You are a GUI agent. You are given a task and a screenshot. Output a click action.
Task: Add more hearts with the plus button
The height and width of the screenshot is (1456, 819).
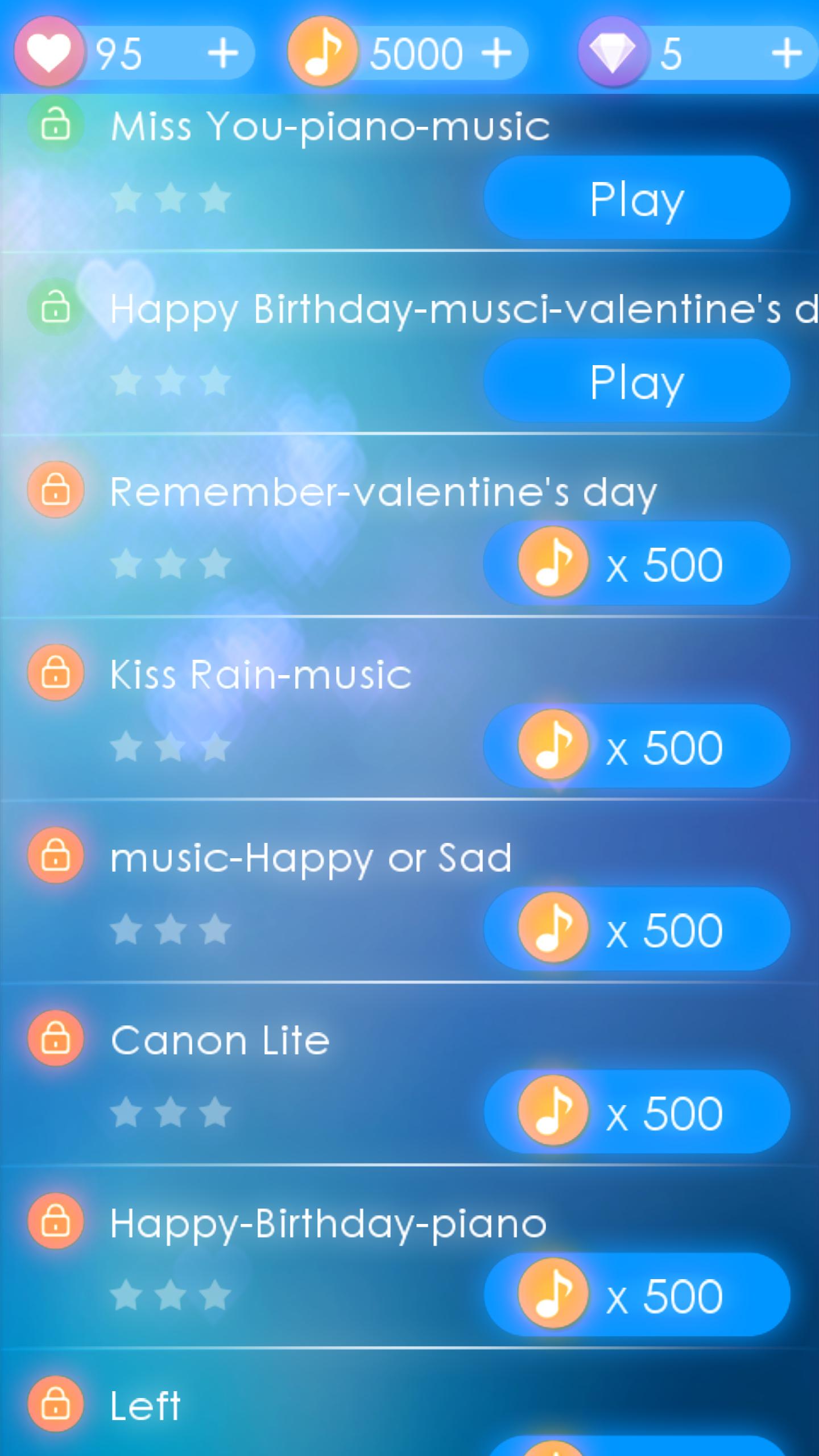(222, 54)
